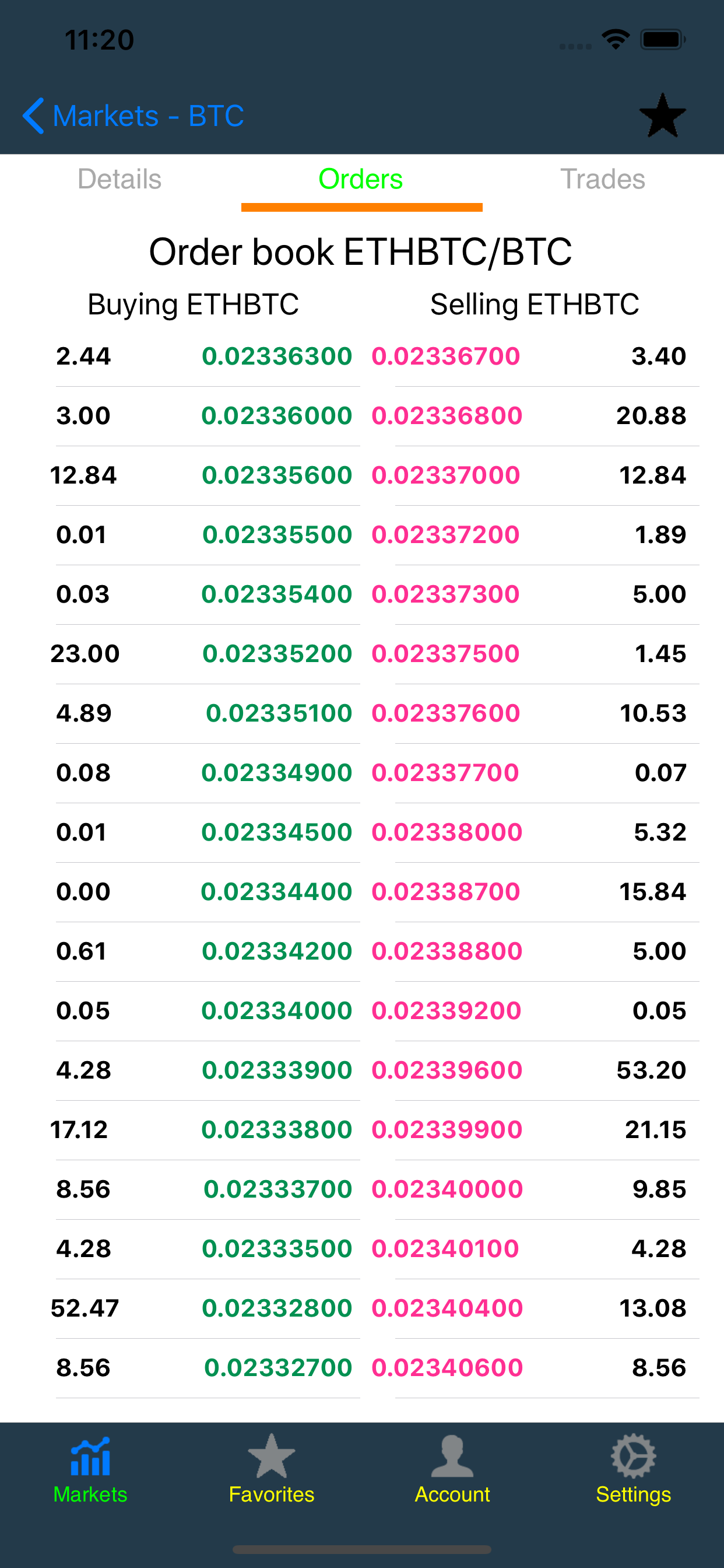The height and width of the screenshot is (1568, 724).
Task: Tap the Selling ETHBTC column header
Action: (535, 304)
